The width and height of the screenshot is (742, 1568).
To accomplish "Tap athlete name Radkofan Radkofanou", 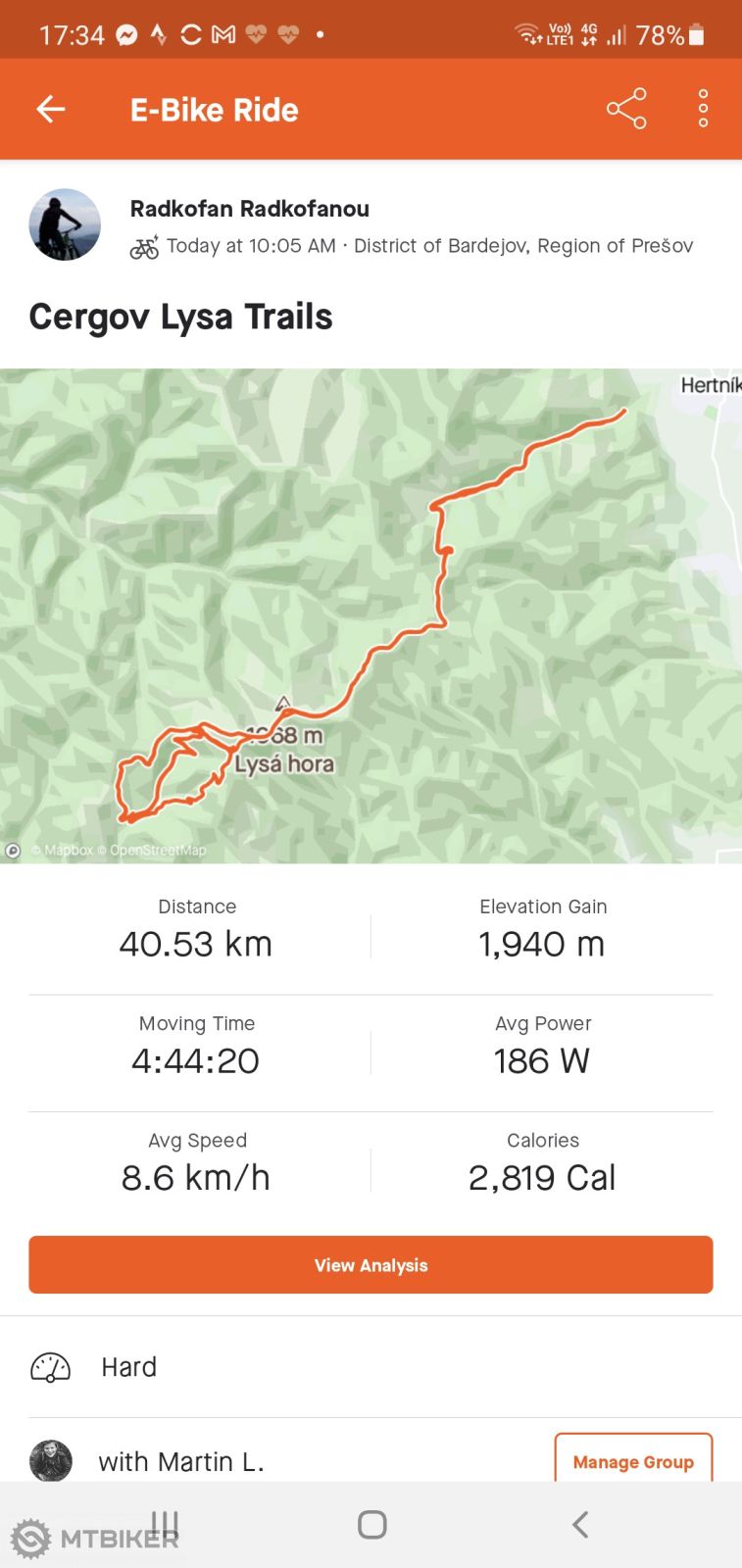I will [x=250, y=208].
